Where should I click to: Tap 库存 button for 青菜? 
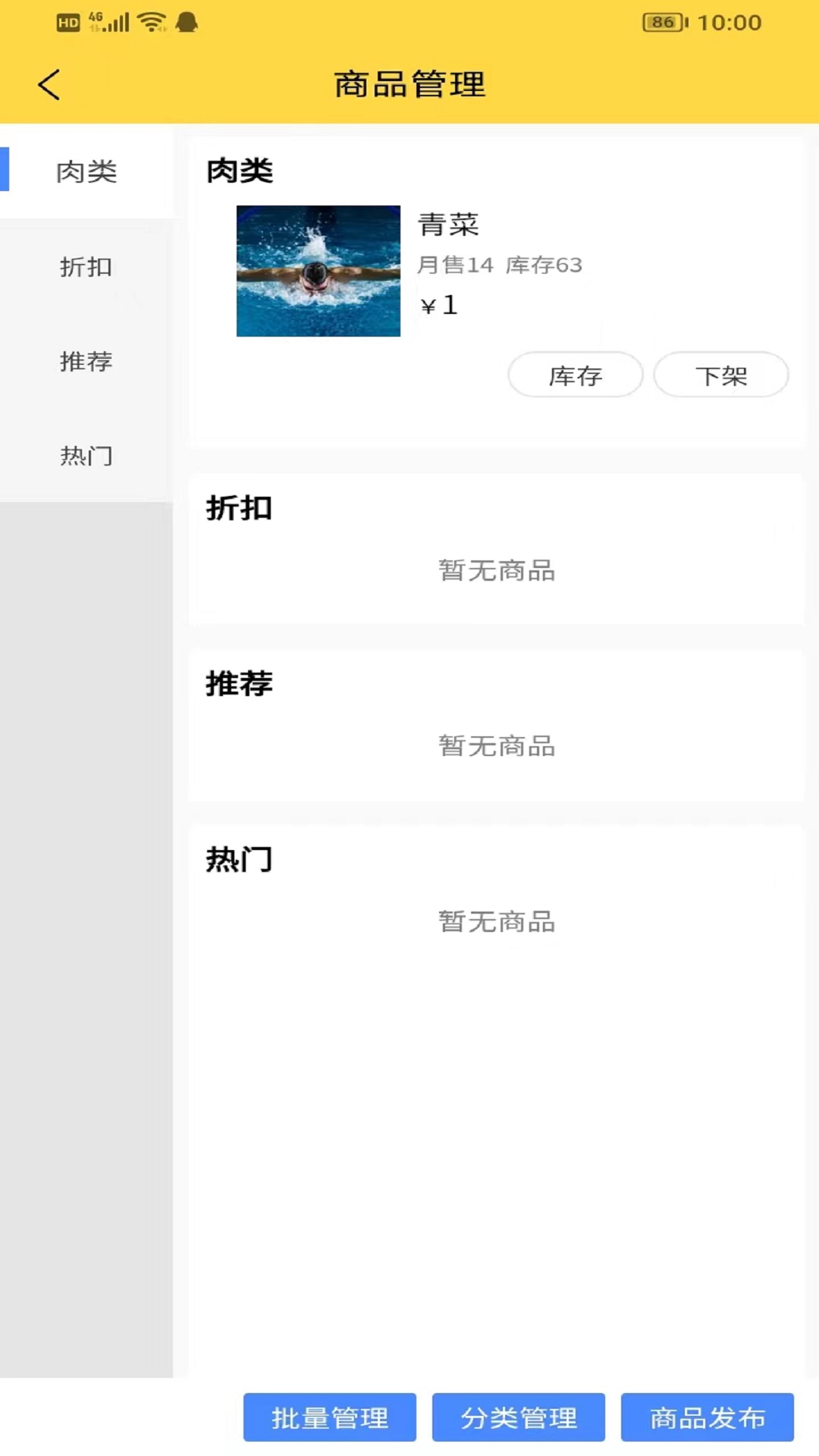click(x=576, y=375)
